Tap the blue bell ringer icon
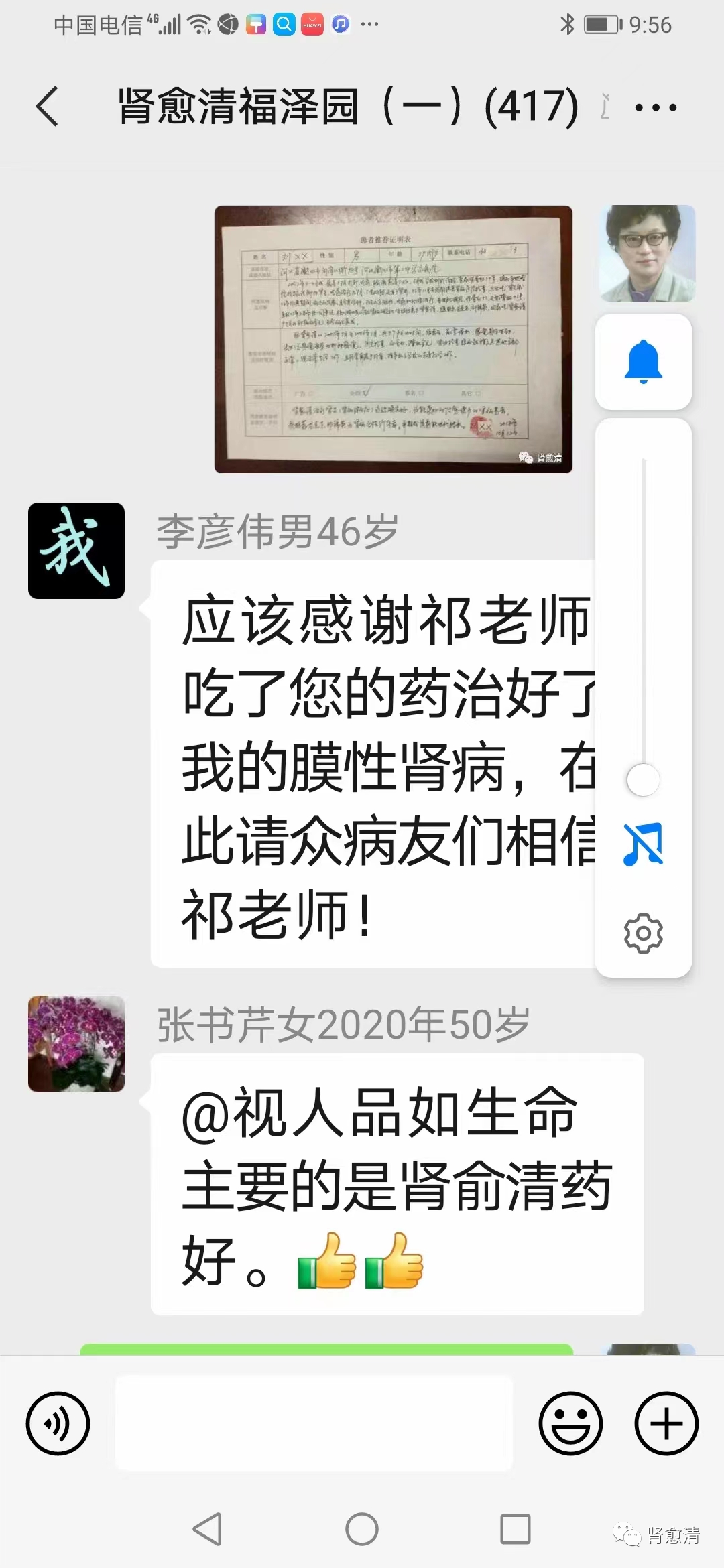724x1568 pixels. (x=643, y=362)
